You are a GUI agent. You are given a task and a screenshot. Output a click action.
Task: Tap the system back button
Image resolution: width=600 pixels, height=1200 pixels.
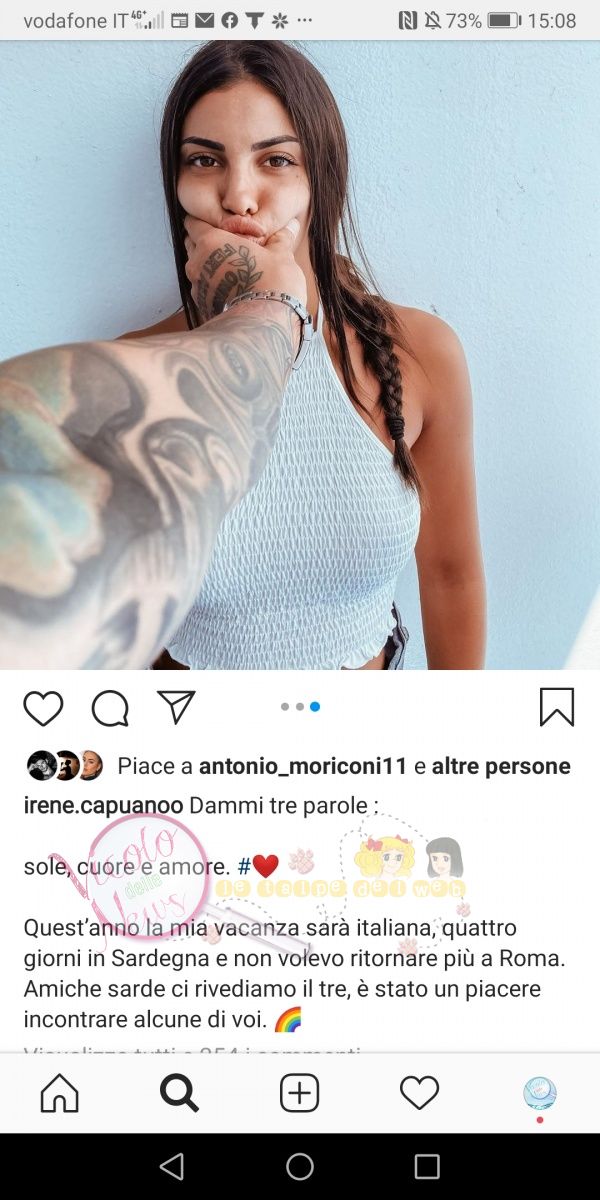172,1166
